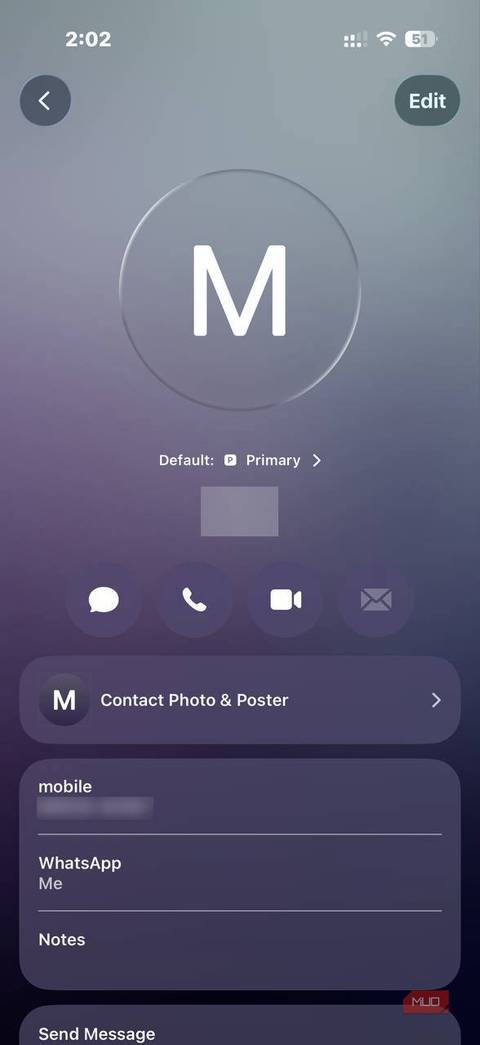The width and height of the screenshot is (480, 1045).
Task: Start a message with the chat bubble icon
Action: [103, 600]
